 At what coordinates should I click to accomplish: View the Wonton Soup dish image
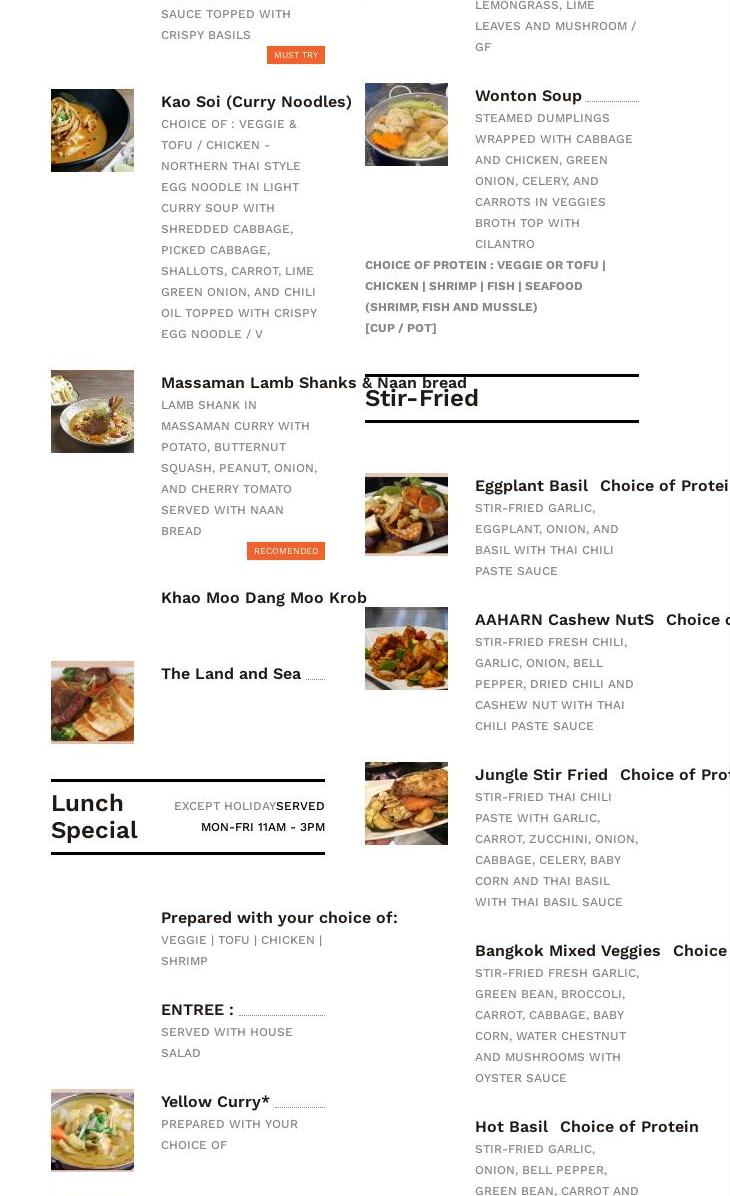pos(407,124)
